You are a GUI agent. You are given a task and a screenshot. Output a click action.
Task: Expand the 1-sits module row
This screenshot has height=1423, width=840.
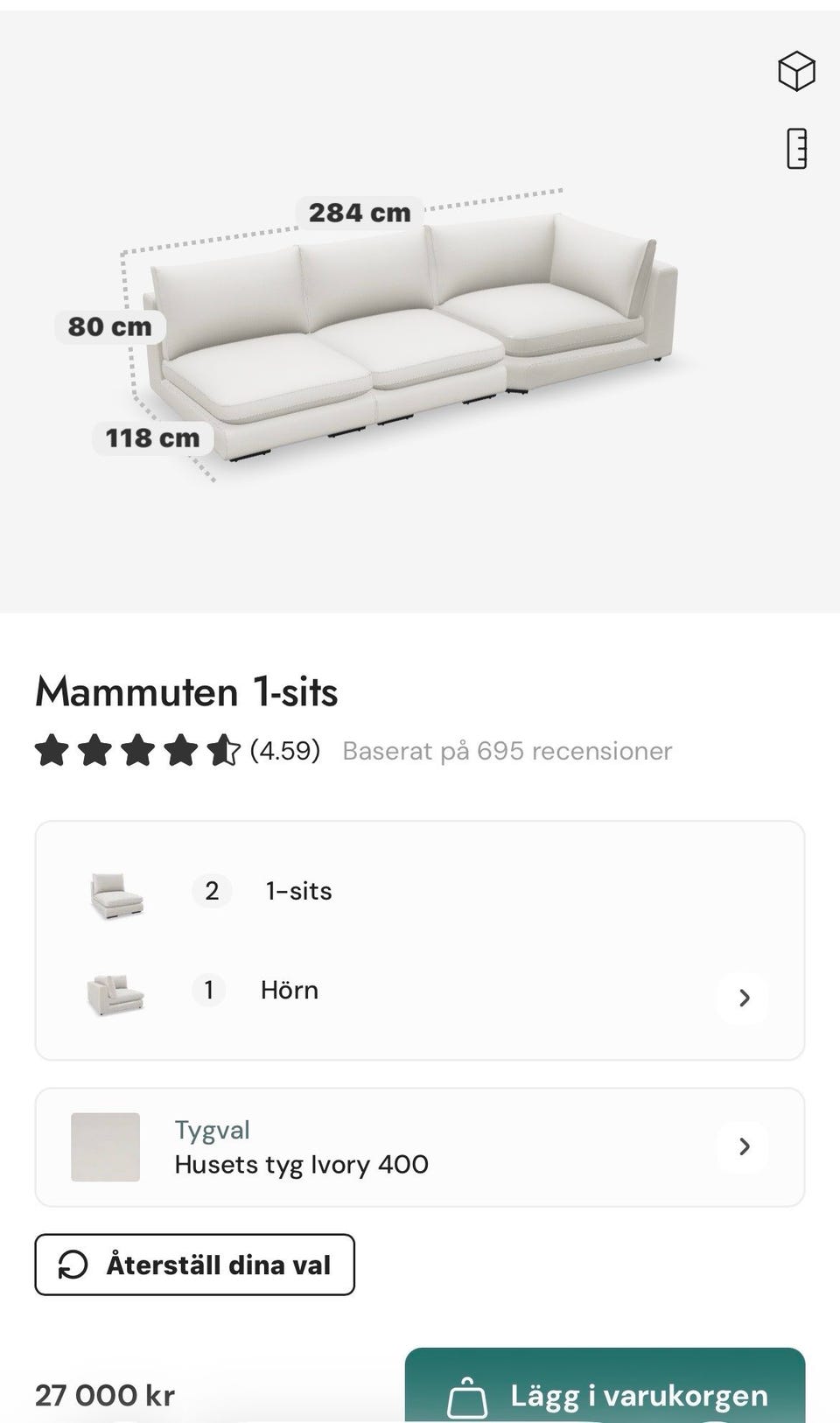[297, 891]
